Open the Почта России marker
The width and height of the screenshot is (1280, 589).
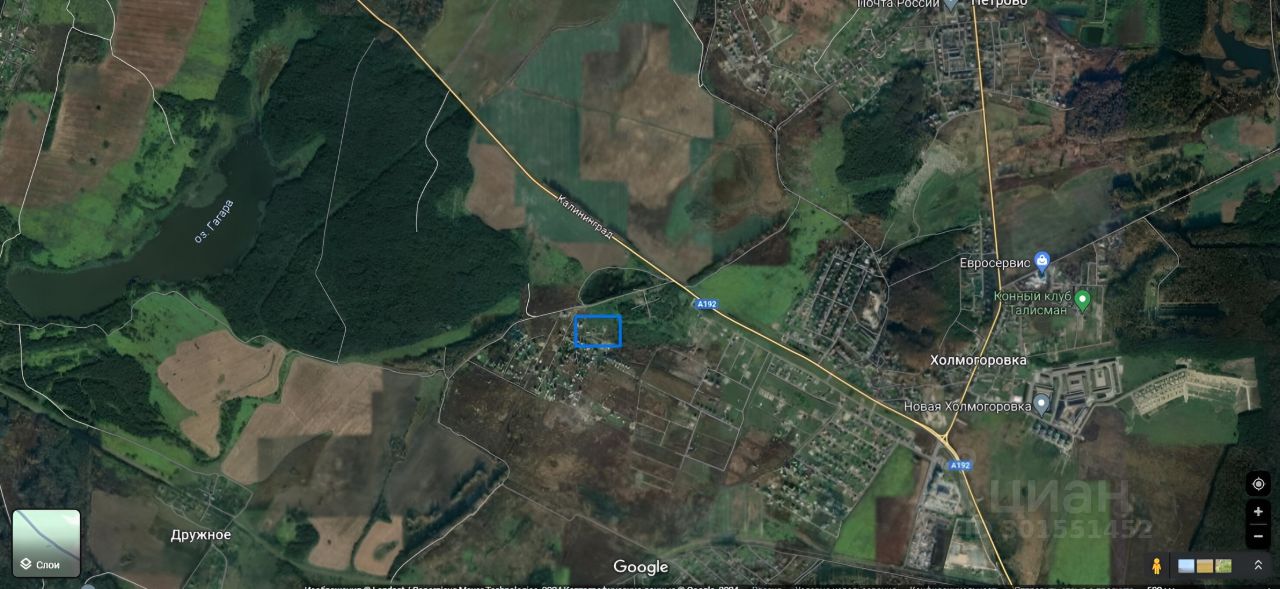951,4
